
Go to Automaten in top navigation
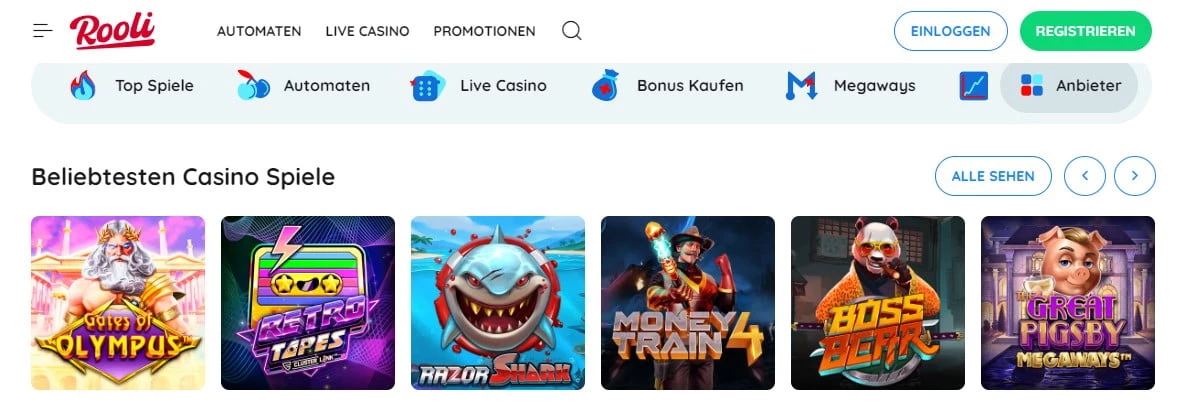click(x=259, y=31)
